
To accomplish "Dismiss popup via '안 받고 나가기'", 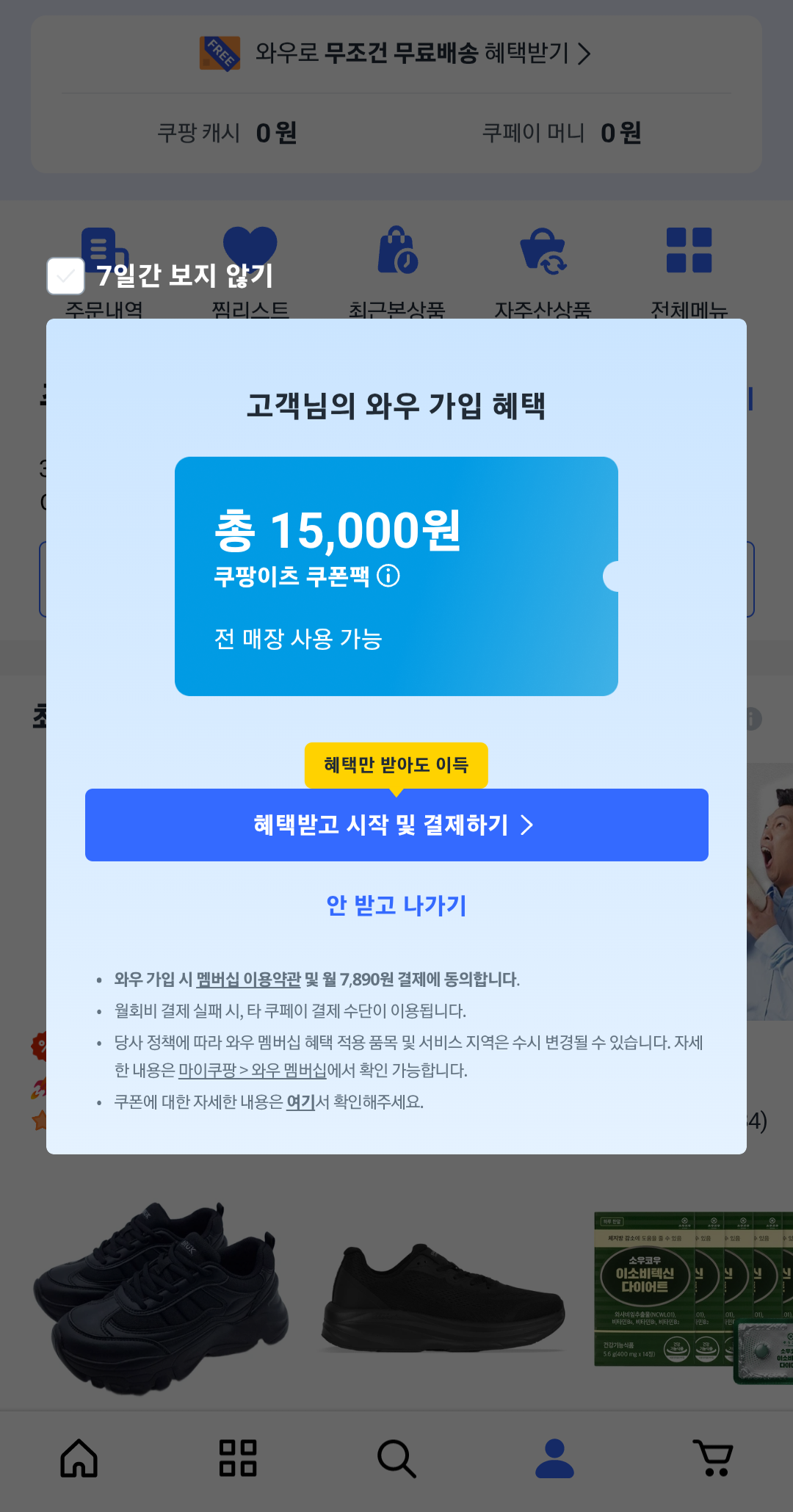I will coord(396,905).
